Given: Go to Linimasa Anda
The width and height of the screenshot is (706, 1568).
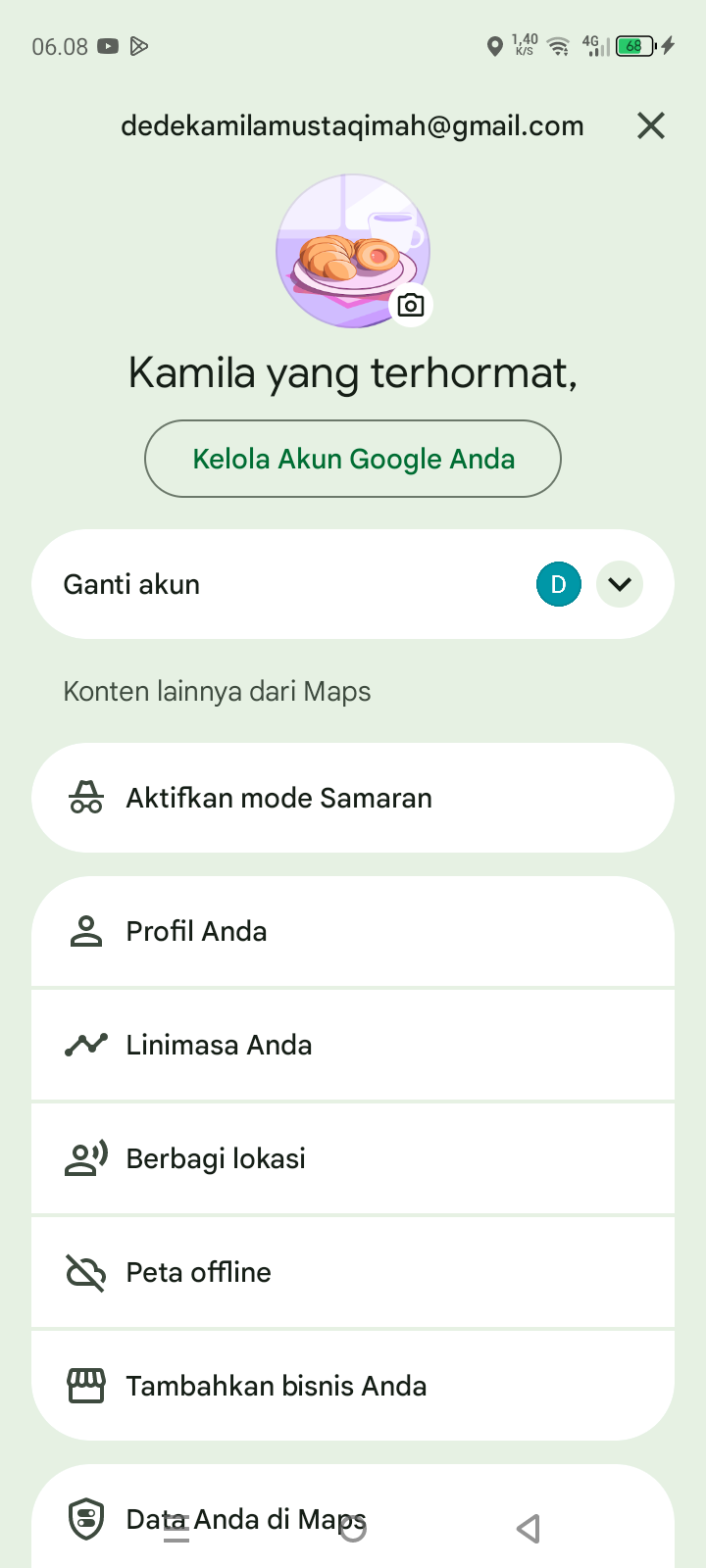Looking at the screenshot, I should point(353,1045).
